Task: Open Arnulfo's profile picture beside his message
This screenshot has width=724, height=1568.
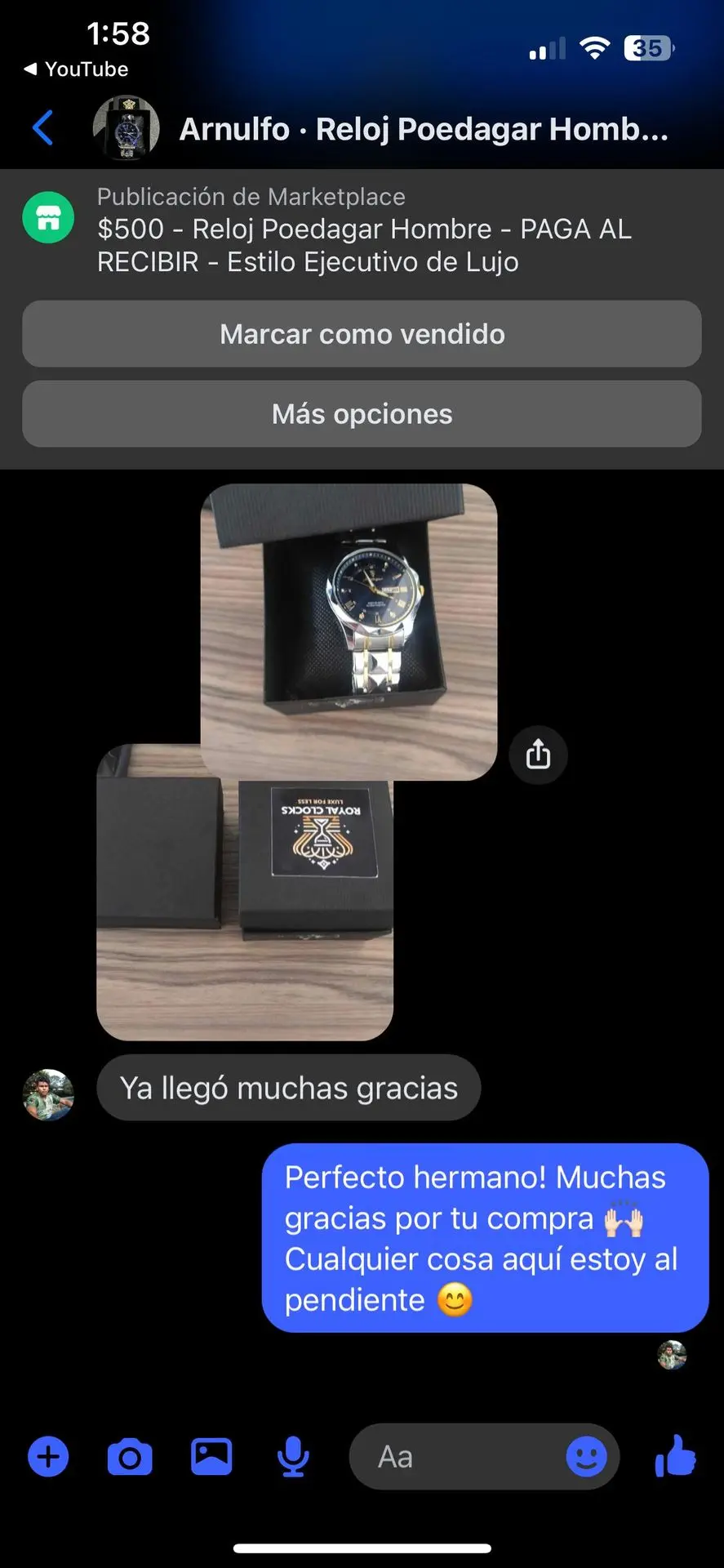Action: click(48, 1094)
